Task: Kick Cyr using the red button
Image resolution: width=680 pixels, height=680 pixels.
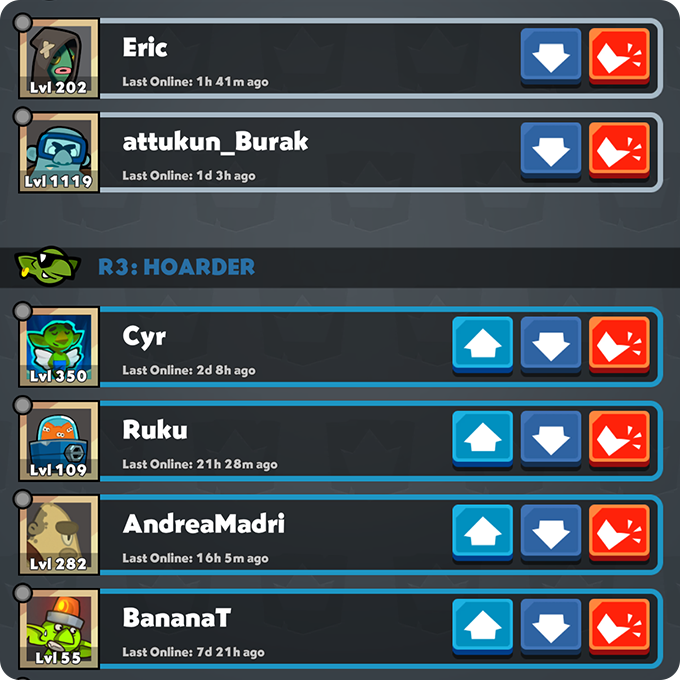Action: coord(619,345)
